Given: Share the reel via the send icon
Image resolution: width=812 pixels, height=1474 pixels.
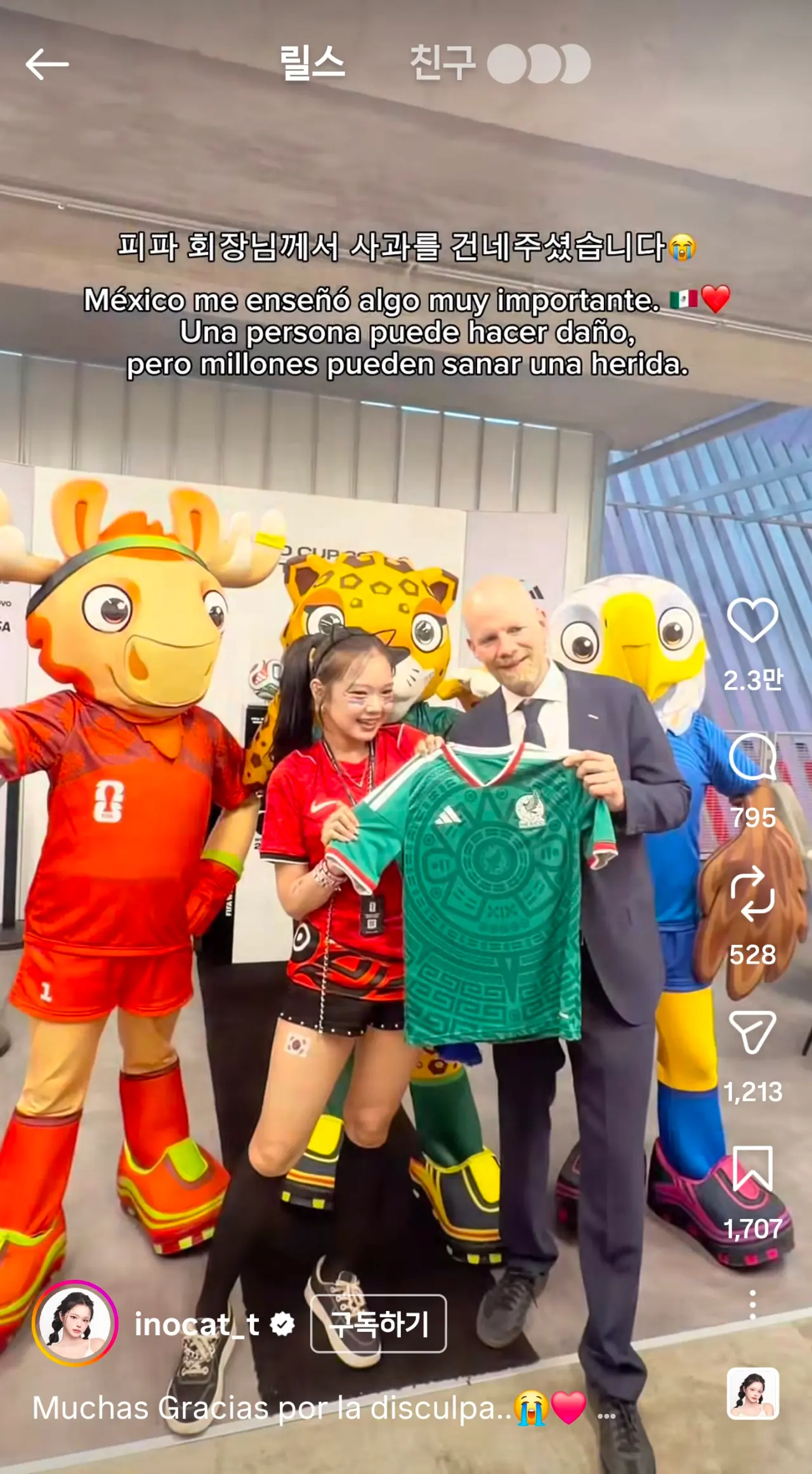Looking at the screenshot, I should coord(752,1032).
